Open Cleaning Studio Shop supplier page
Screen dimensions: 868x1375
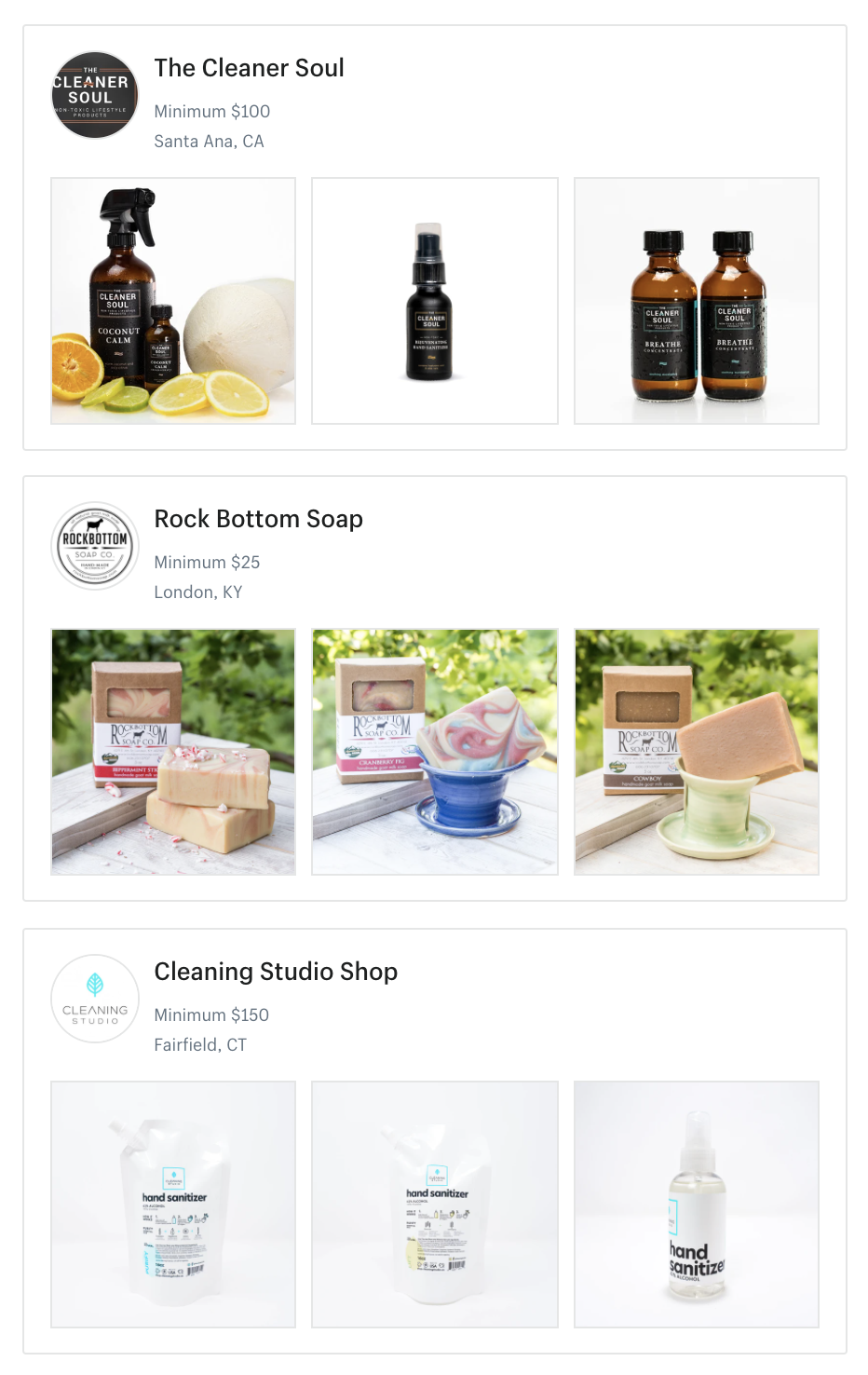(x=276, y=972)
